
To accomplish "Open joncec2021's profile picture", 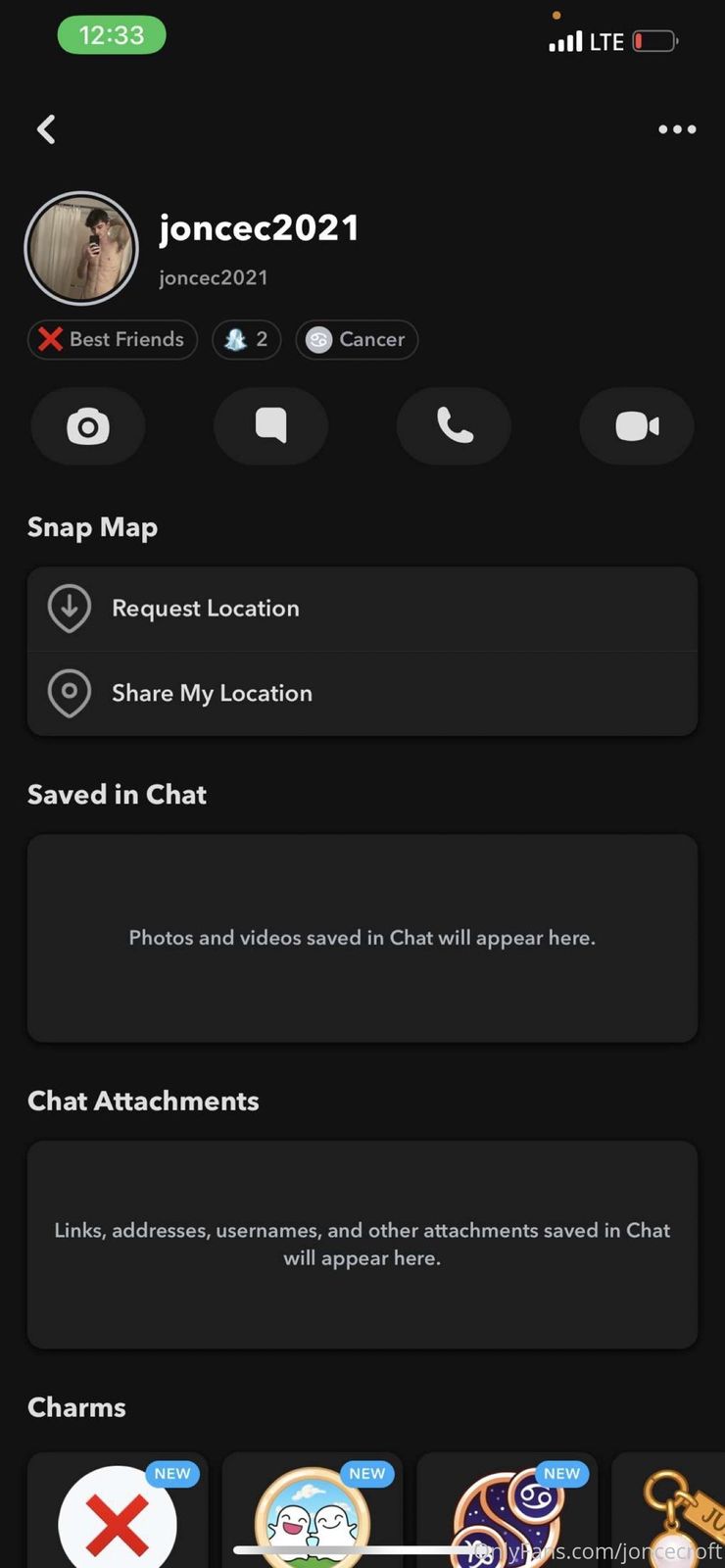I will coord(81,249).
